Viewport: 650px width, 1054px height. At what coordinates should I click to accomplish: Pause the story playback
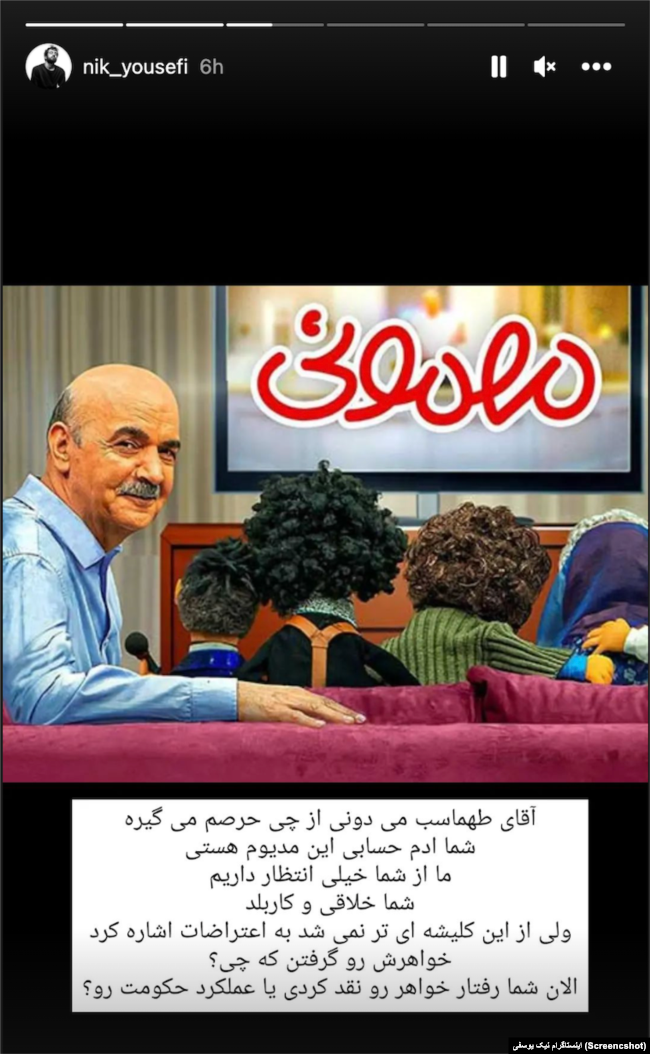[498, 67]
